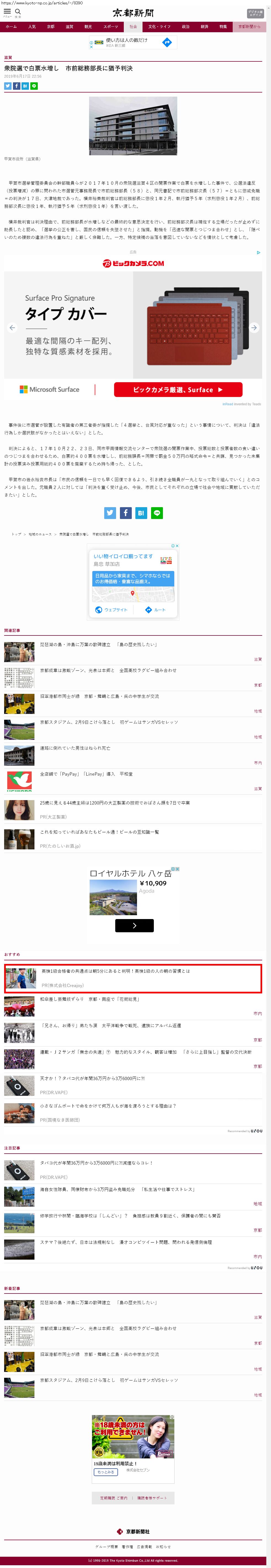The image size is (271, 1568).
Task: Open the search icon in the header
Action: [x=18, y=12]
